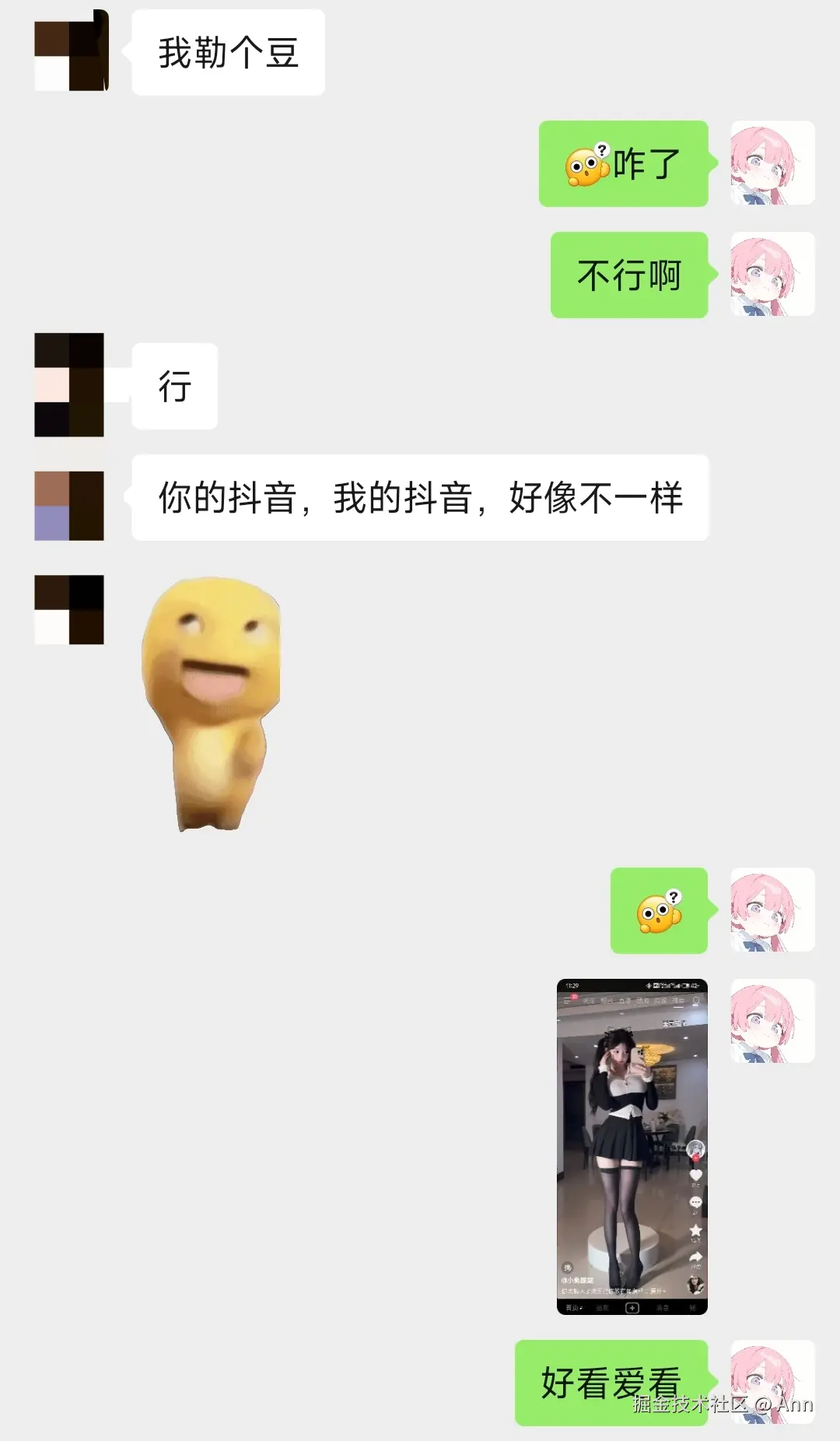Tap the heart icon to like the video

pyautogui.click(x=696, y=1175)
